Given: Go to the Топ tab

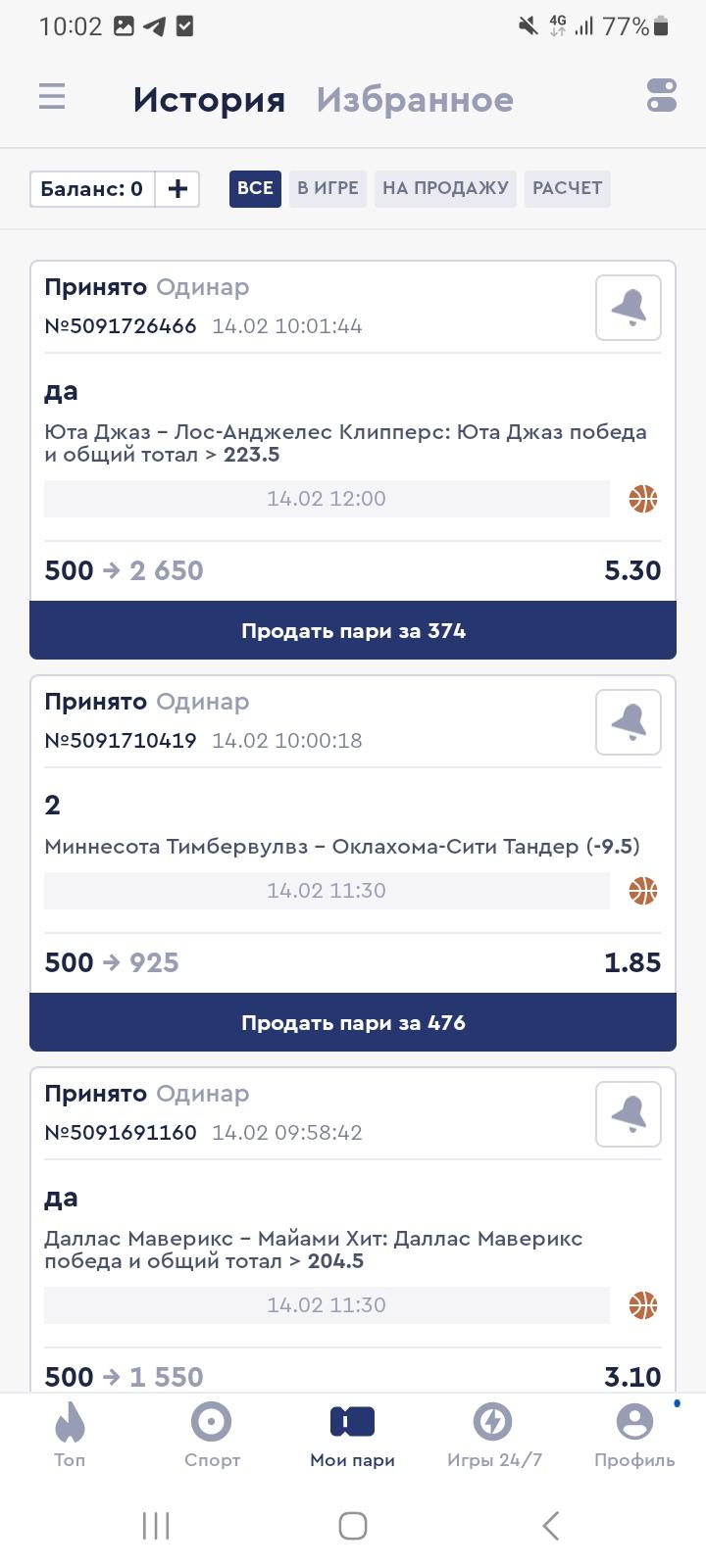Looking at the screenshot, I should (70, 1434).
